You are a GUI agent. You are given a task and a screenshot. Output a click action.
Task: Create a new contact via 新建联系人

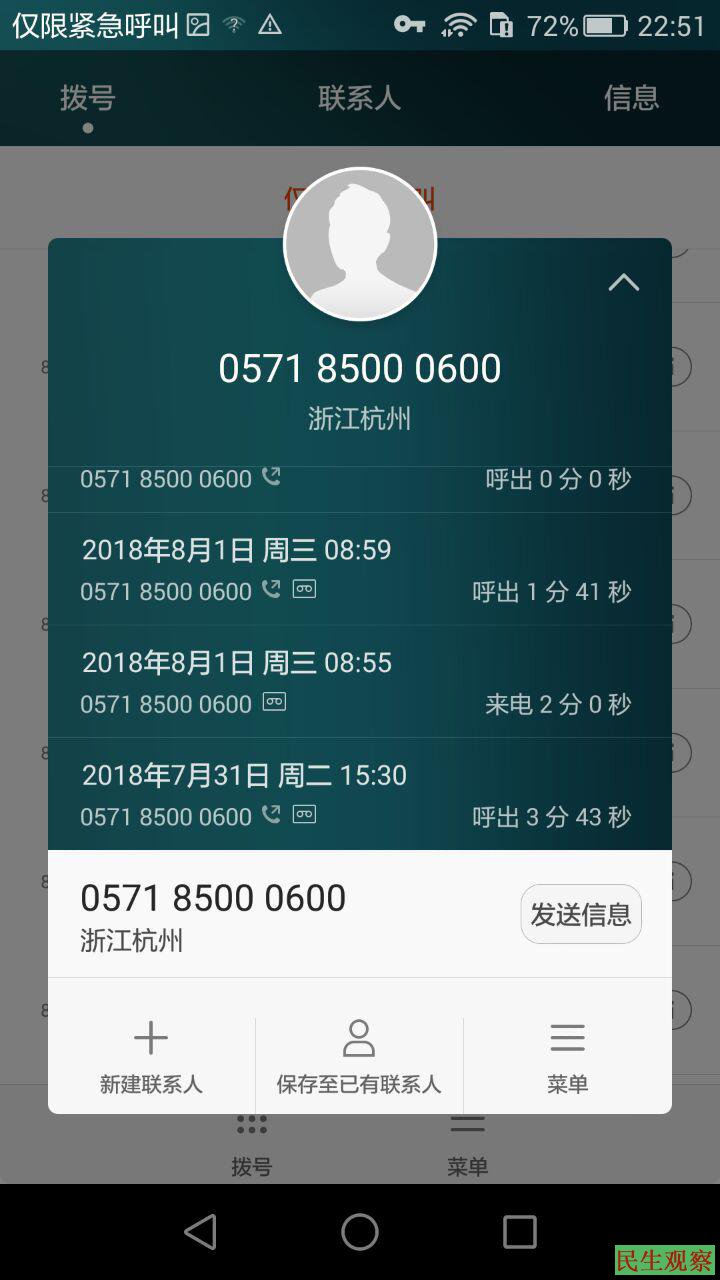pyautogui.click(x=151, y=1057)
